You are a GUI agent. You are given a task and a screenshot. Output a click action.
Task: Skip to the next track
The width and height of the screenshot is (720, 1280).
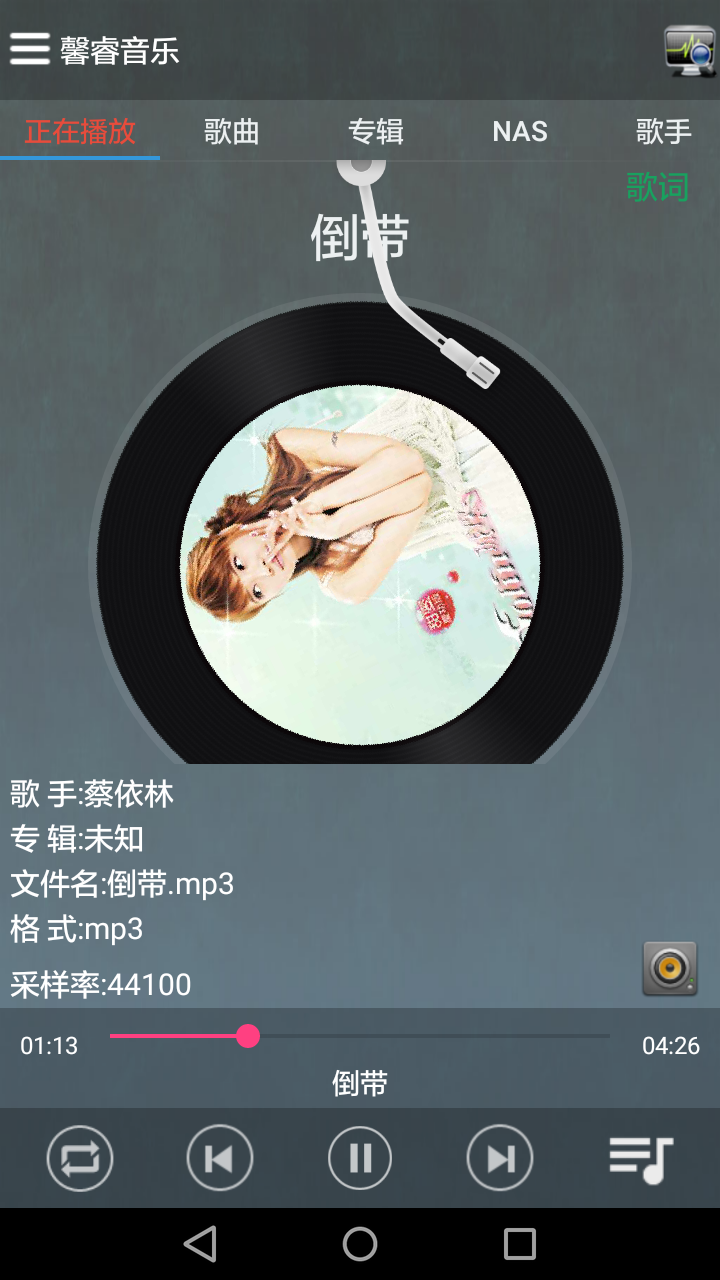click(499, 1156)
